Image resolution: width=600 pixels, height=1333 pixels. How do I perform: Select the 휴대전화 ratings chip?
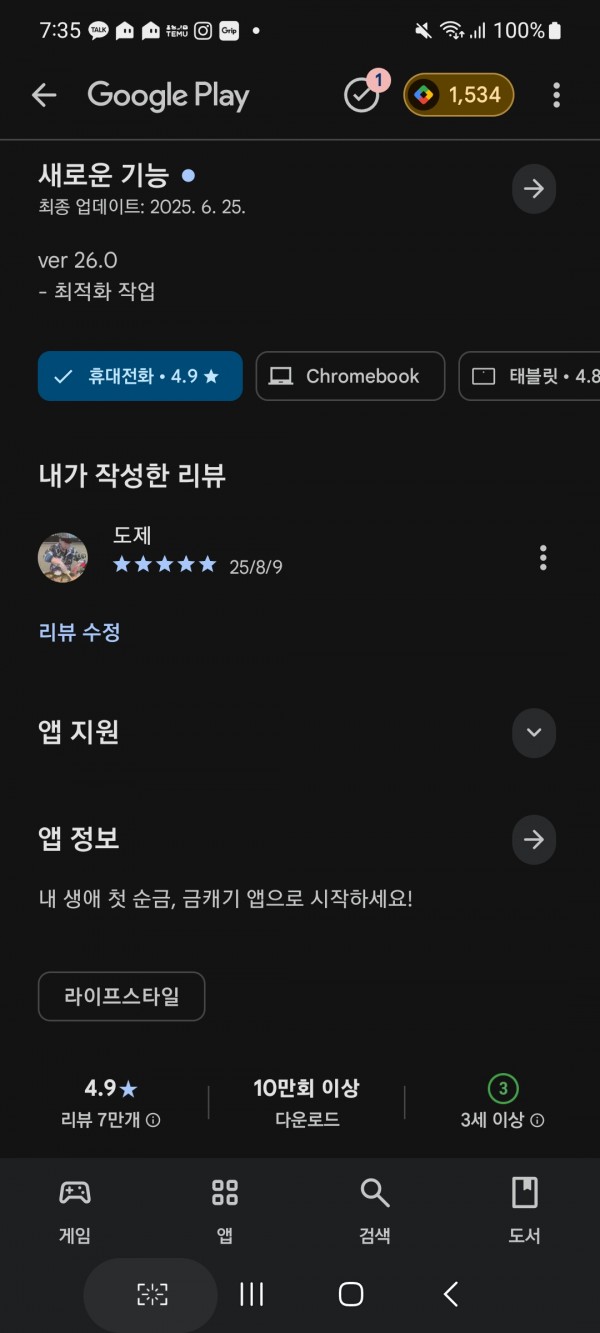[x=140, y=376]
